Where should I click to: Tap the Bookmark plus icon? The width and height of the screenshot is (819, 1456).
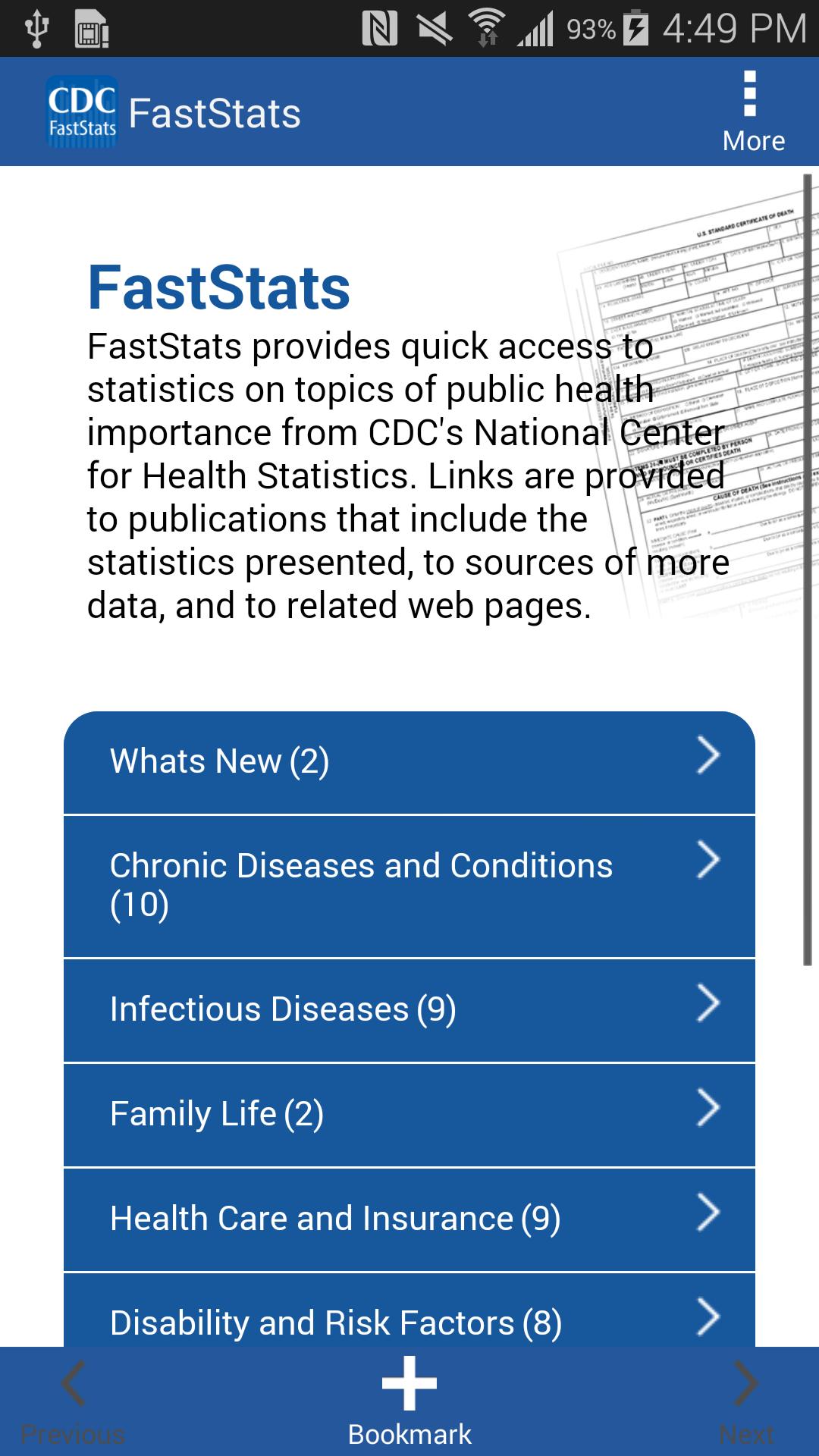(x=409, y=1395)
